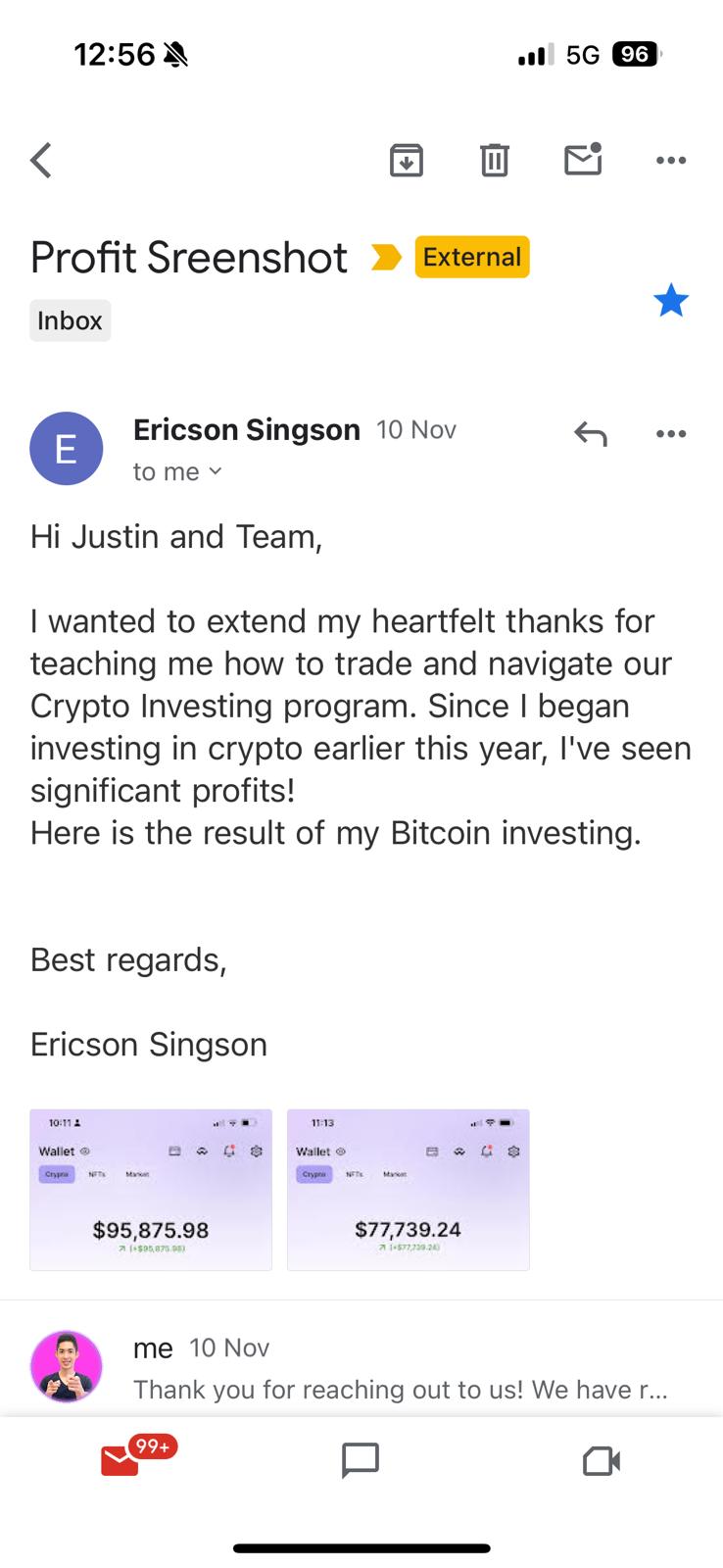The height and width of the screenshot is (1568, 723).
Task: Switch to the Mail tab
Action: [x=121, y=1461]
